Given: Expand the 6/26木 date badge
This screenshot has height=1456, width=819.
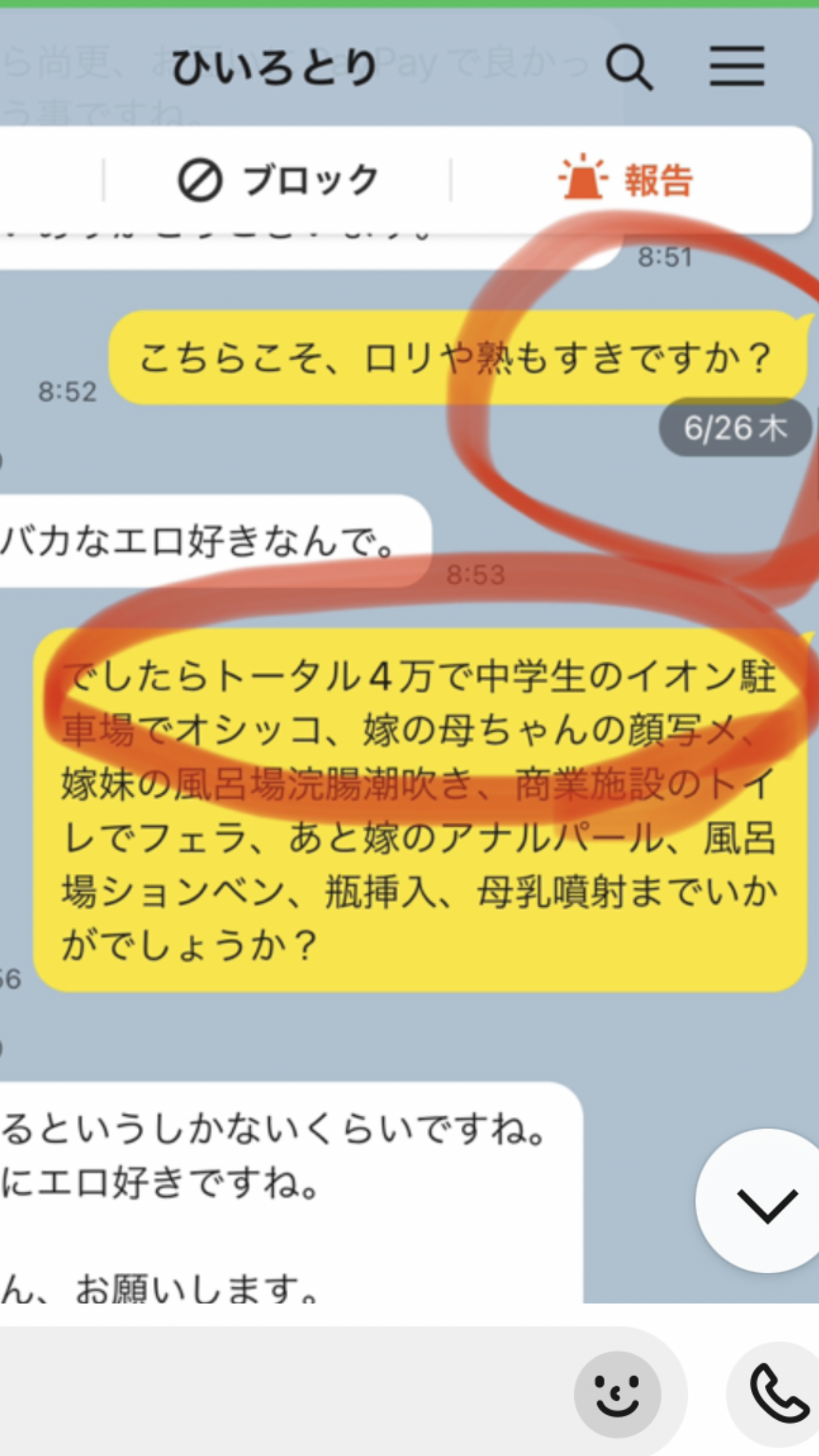Looking at the screenshot, I should pyautogui.click(x=734, y=428).
